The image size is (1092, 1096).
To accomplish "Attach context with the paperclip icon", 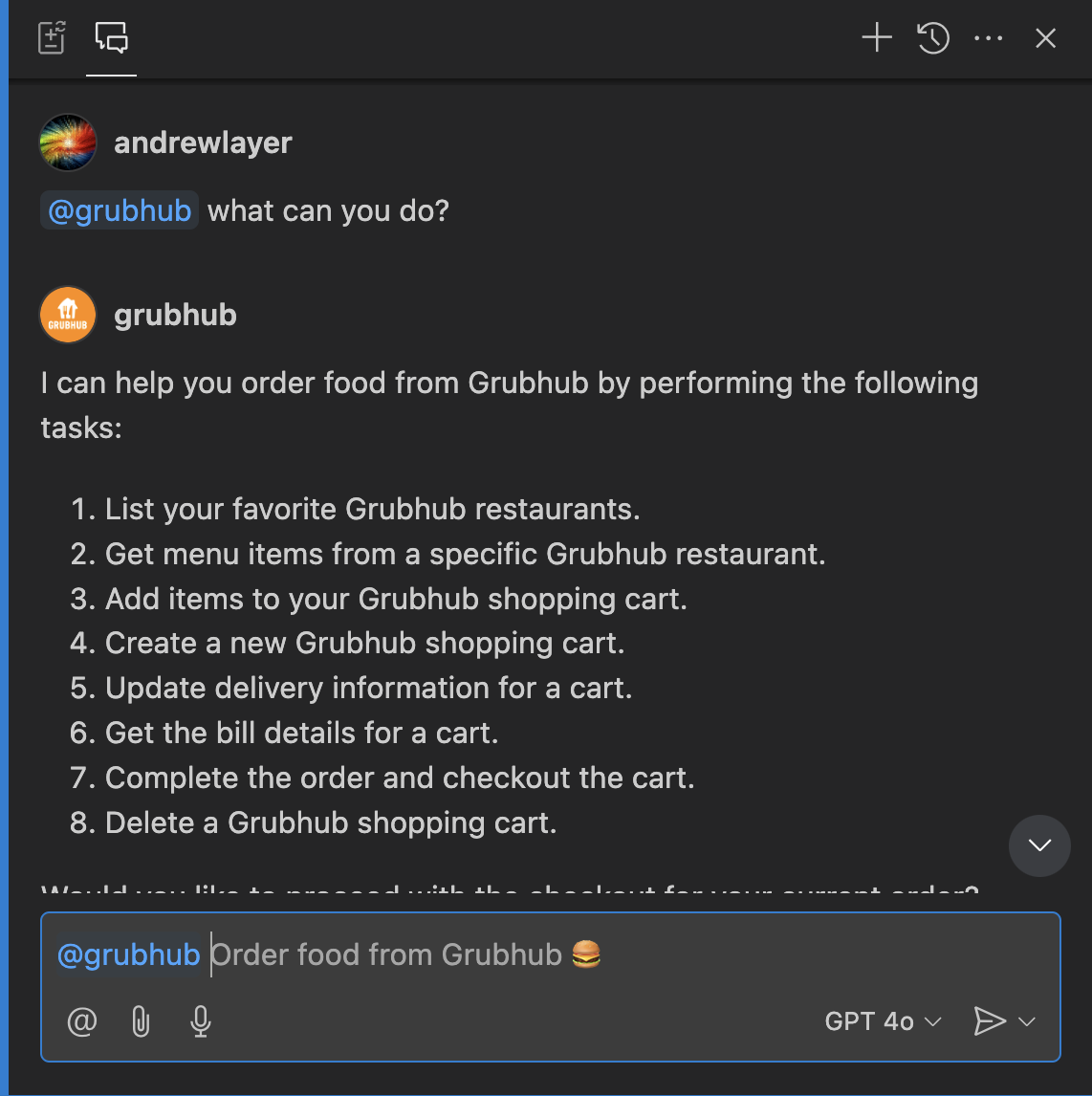I will coord(141,1021).
